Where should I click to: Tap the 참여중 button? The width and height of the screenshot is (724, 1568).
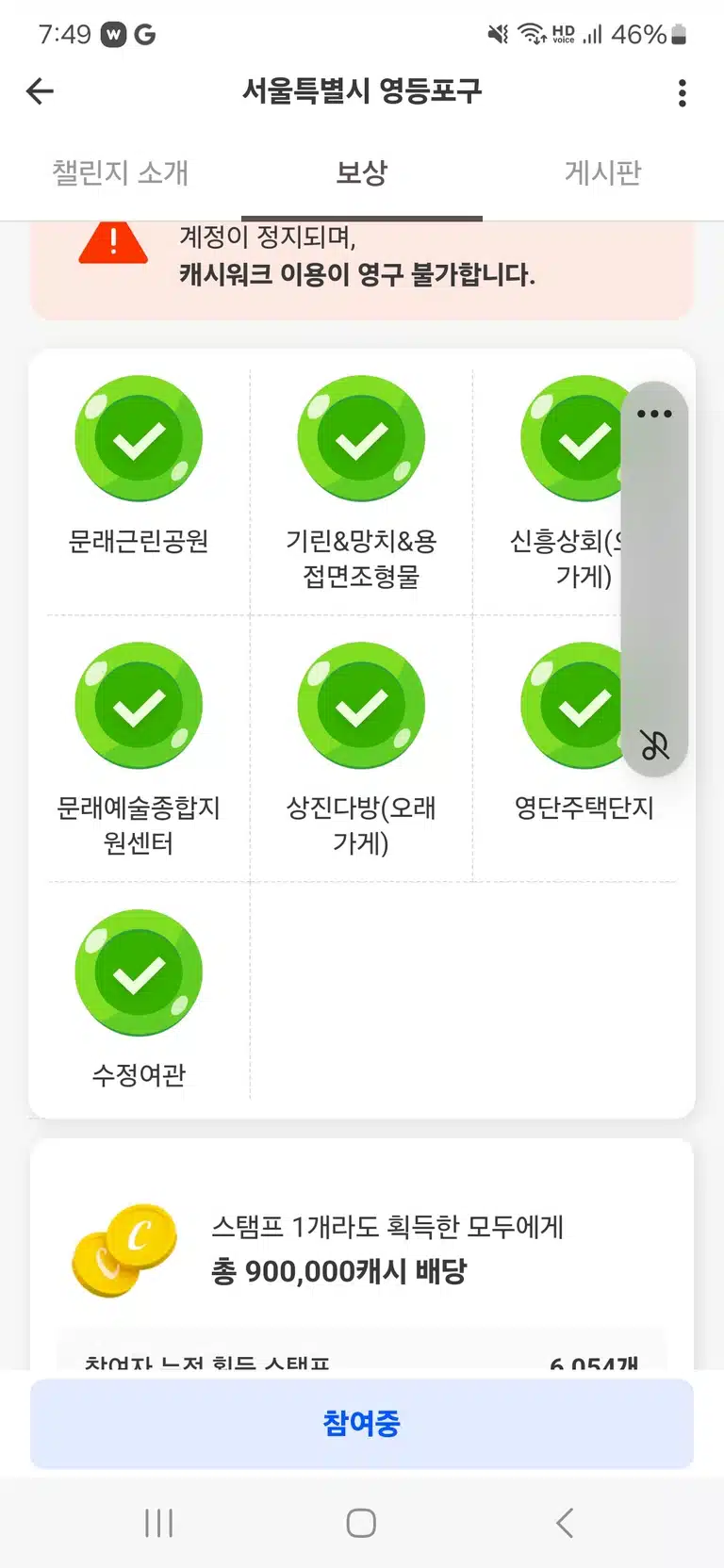click(362, 1423)
